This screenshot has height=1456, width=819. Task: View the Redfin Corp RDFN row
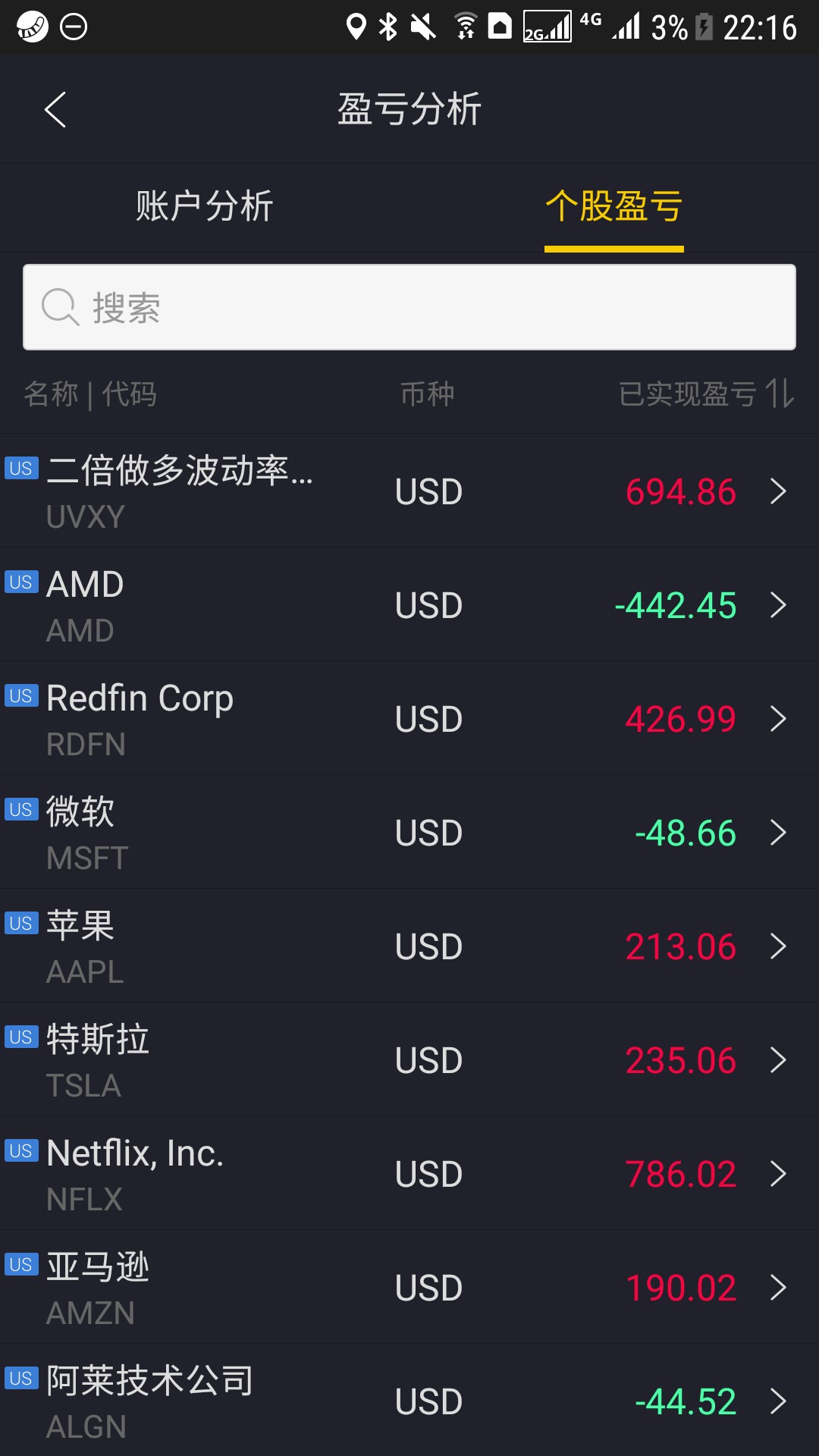pos(409,719)
